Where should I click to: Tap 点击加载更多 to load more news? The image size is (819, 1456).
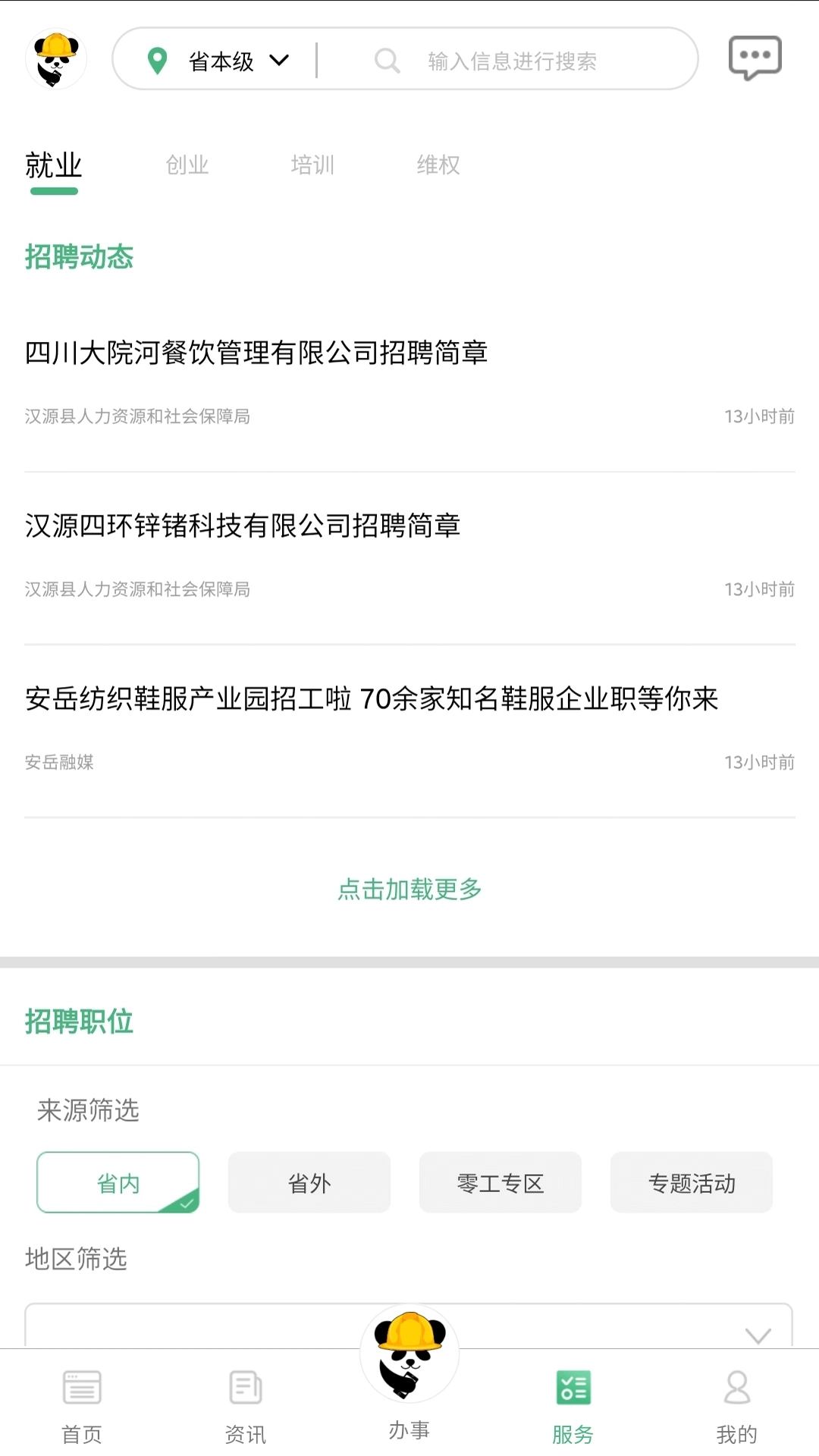pyautogui.click(x=409, y=890)
